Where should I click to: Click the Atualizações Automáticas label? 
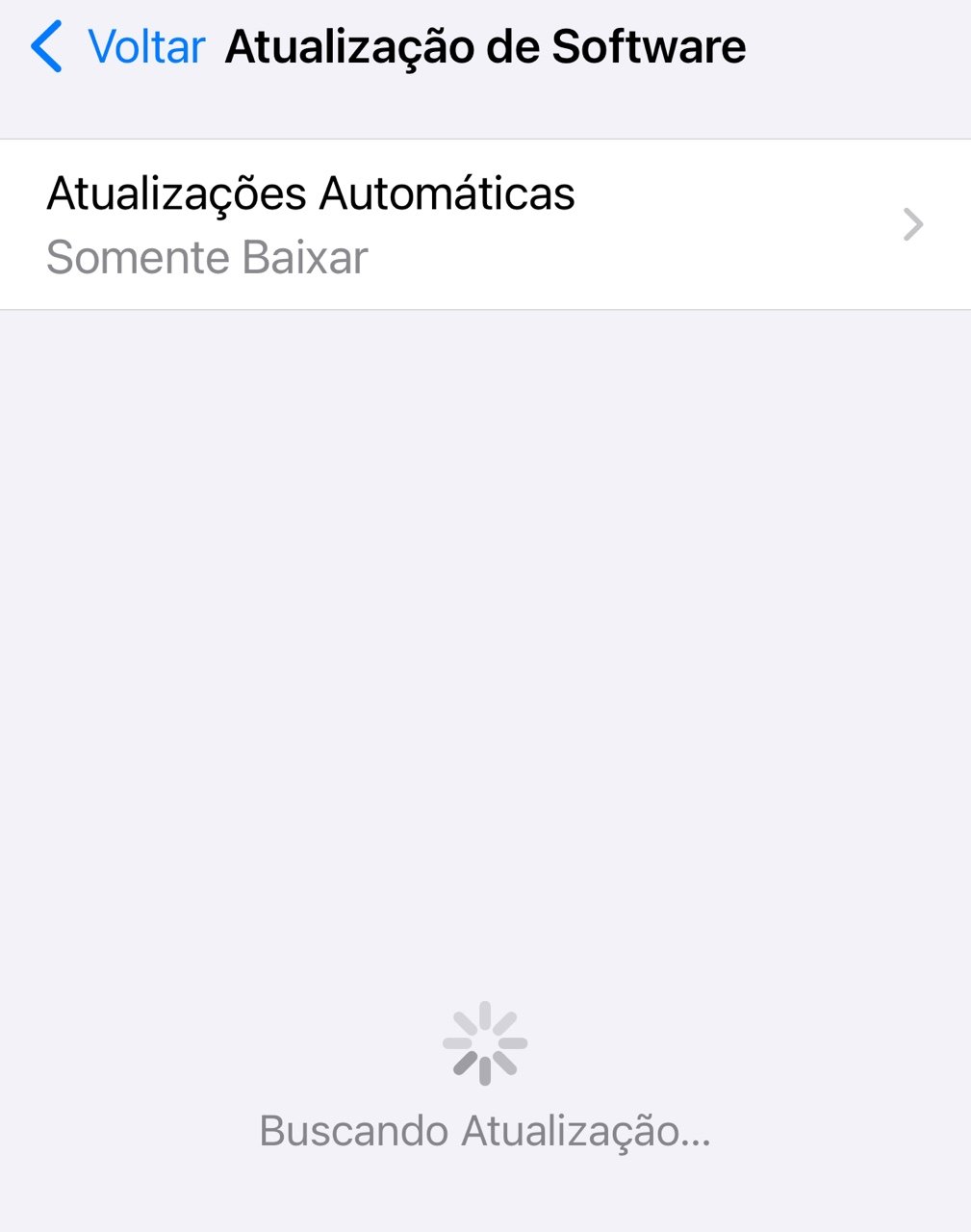click(311, 192)
